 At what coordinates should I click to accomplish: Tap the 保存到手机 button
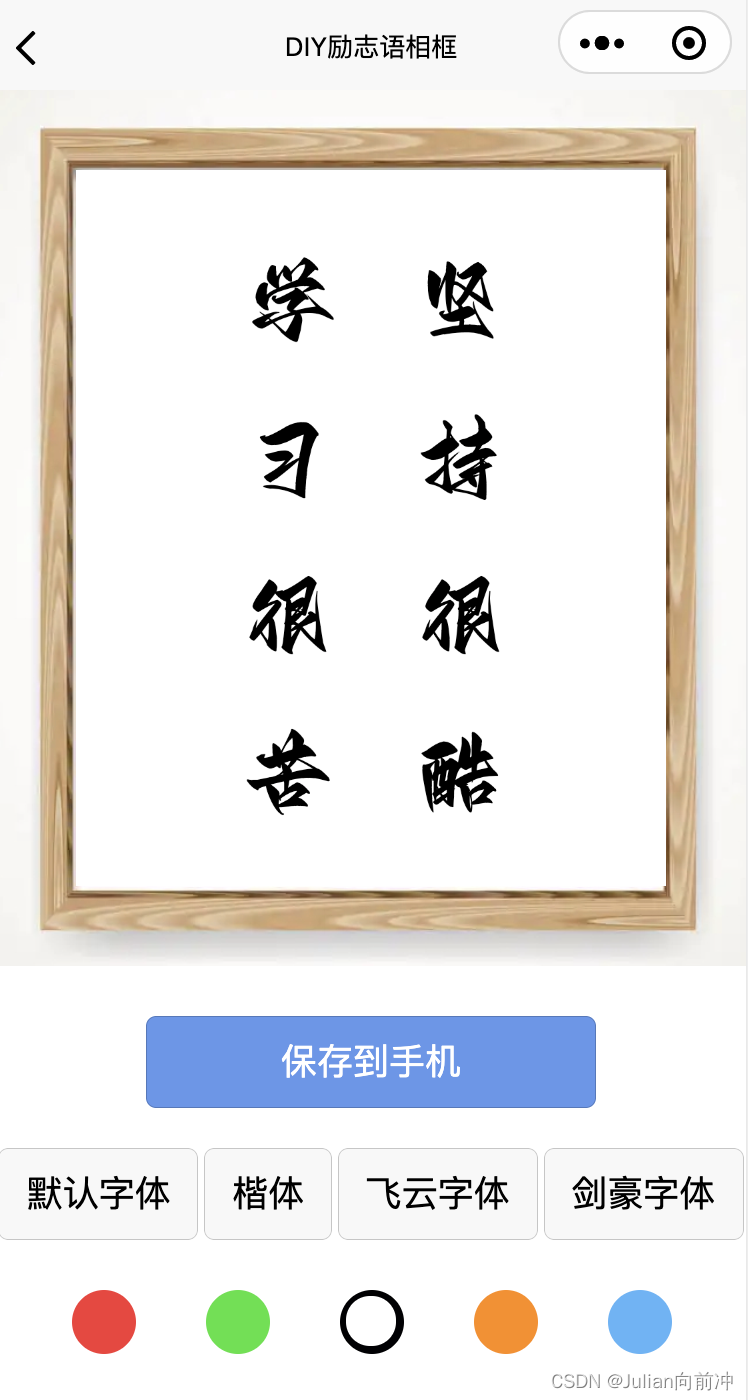(x=371, y=1061)
